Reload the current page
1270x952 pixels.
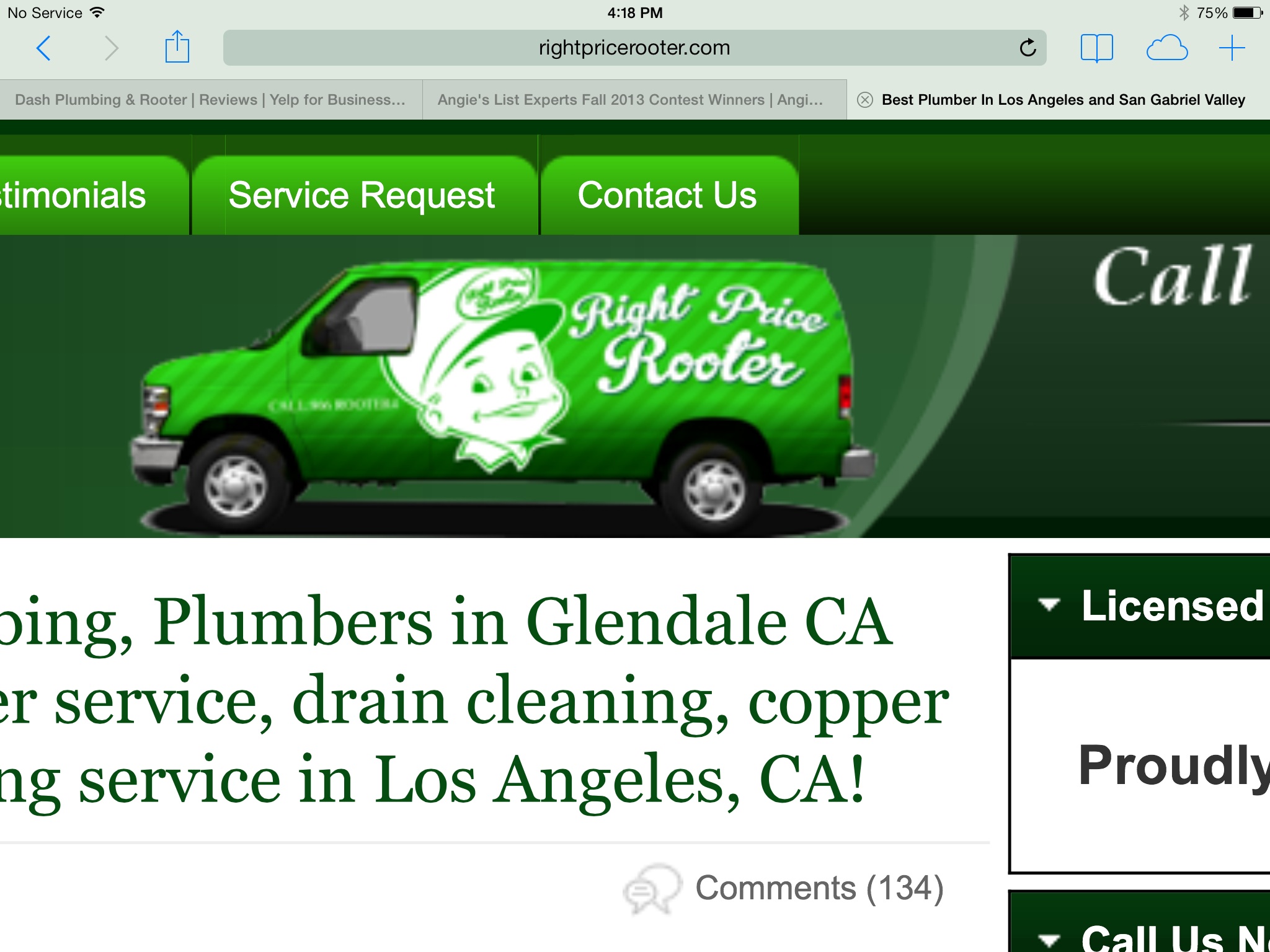1028,48
